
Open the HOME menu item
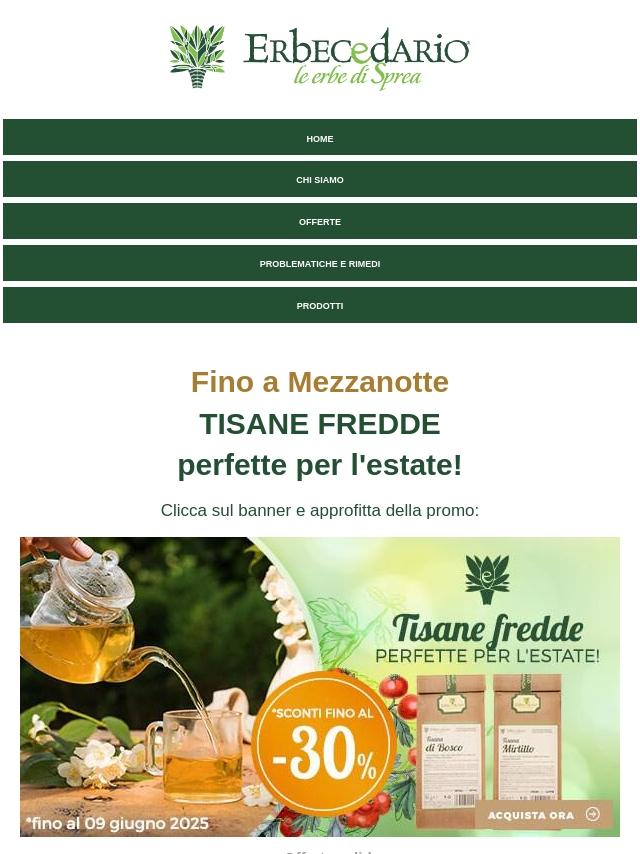(320, 138)
